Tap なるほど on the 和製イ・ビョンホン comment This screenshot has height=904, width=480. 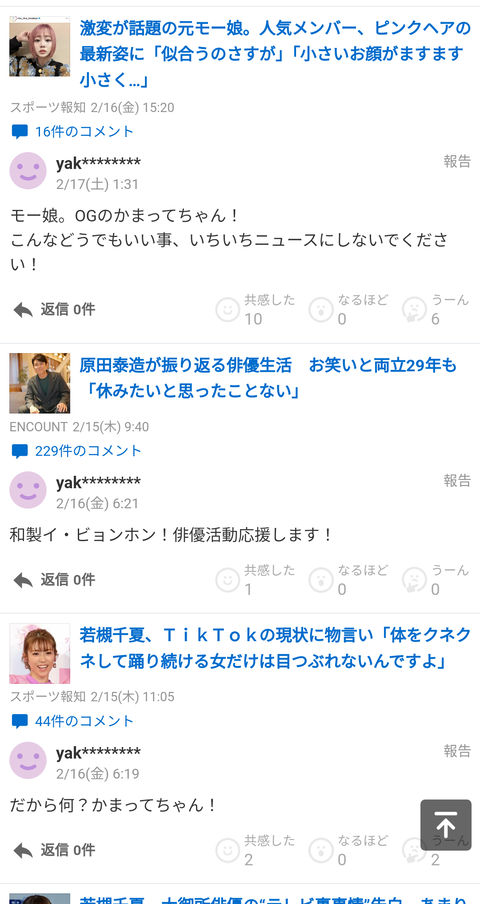(x=349, y=579)
